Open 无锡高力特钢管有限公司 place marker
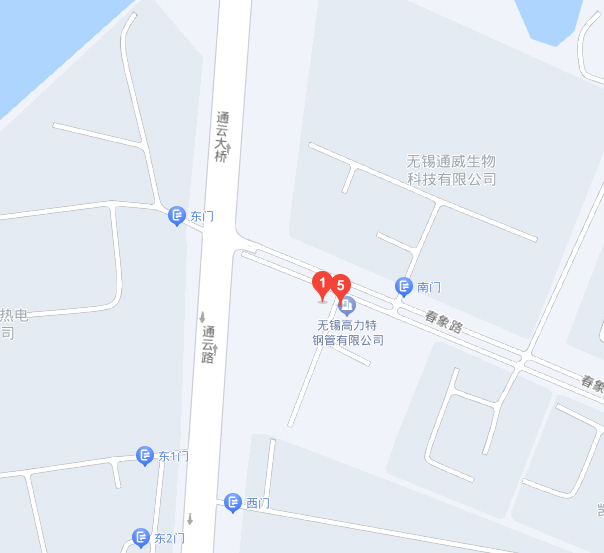604x553 pixels. pyautogui.click(x=347, y=304)
